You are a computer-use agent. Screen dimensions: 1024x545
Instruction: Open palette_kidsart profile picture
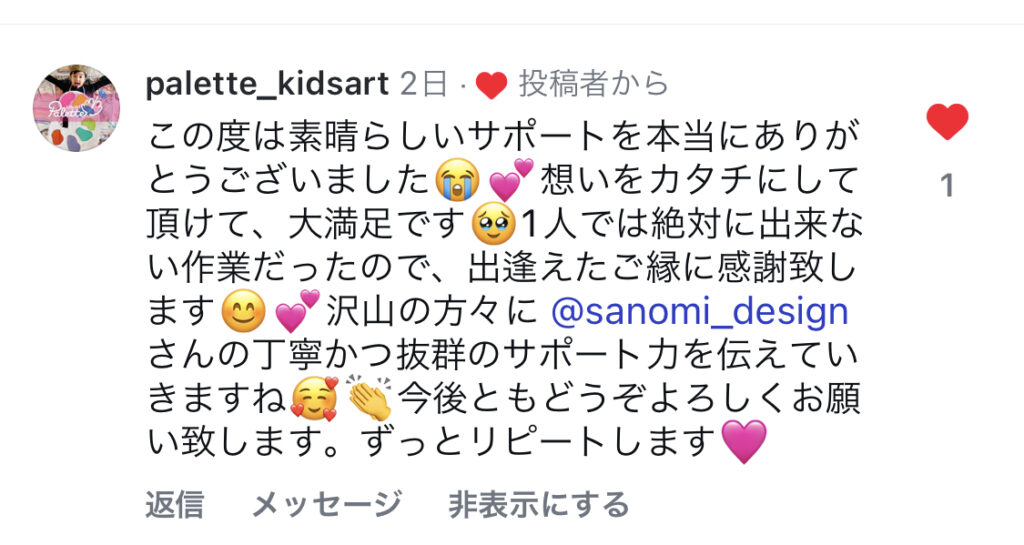coord(76,108)
